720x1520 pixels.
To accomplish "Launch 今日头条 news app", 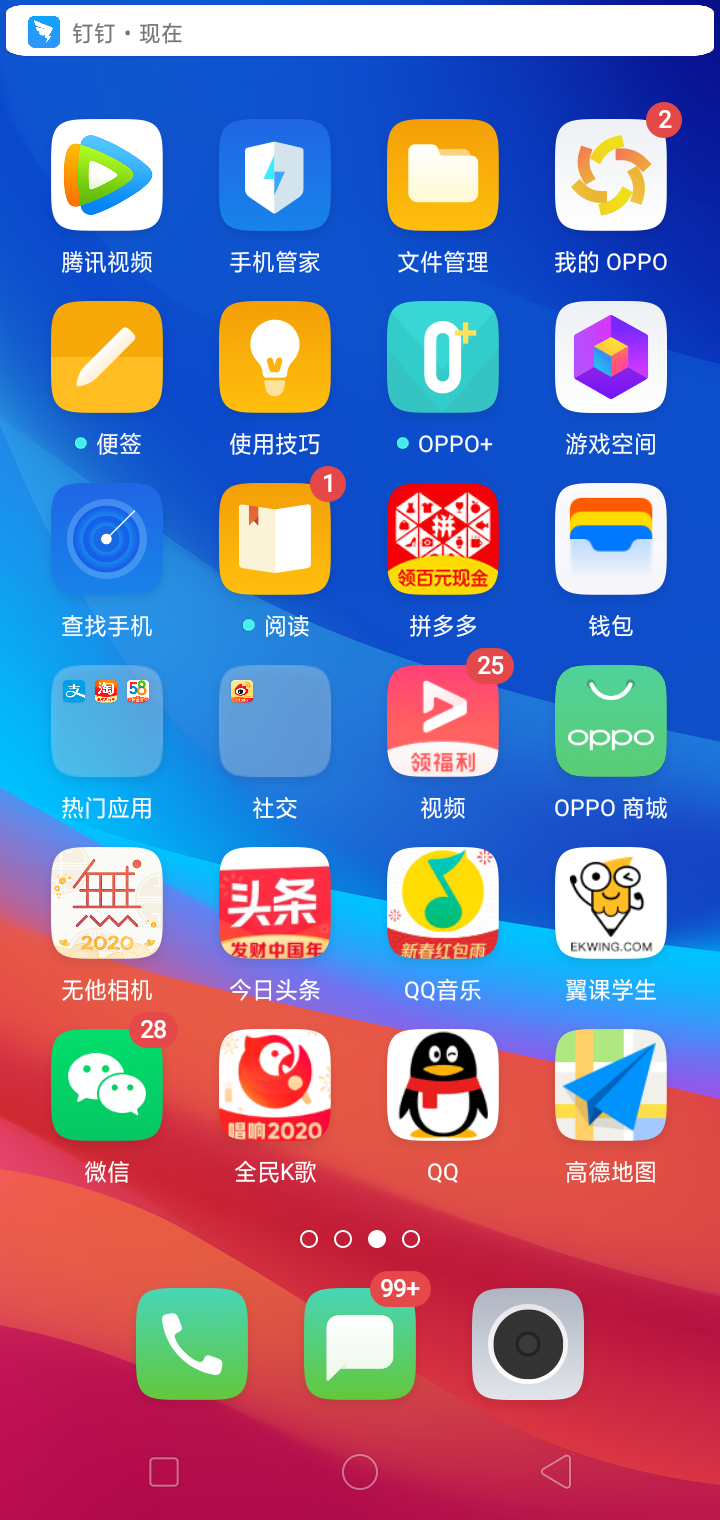I will [275, 903].
